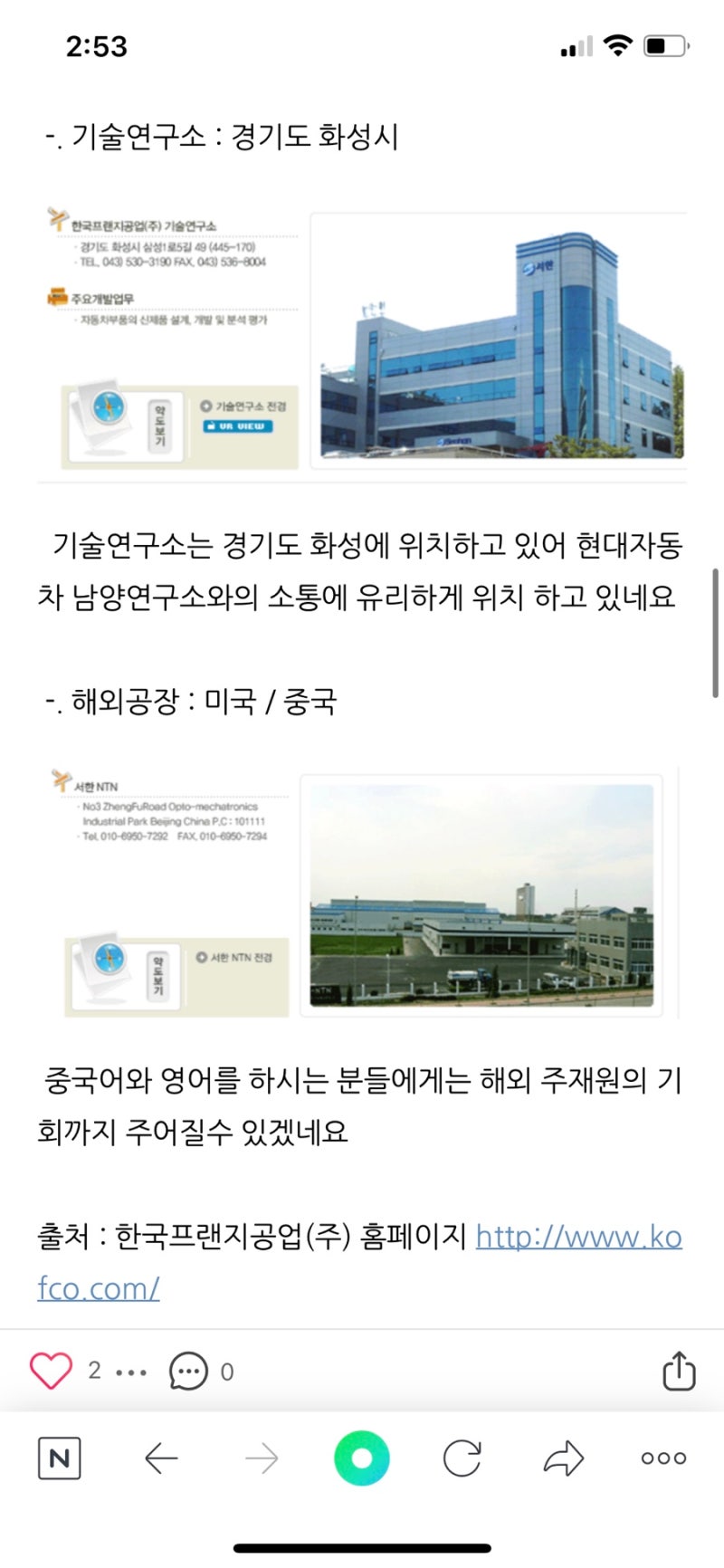The image size is (724, 1568).
Task: View the overseas factory Seohan NTN image
Action: click(x=362, y=894)
